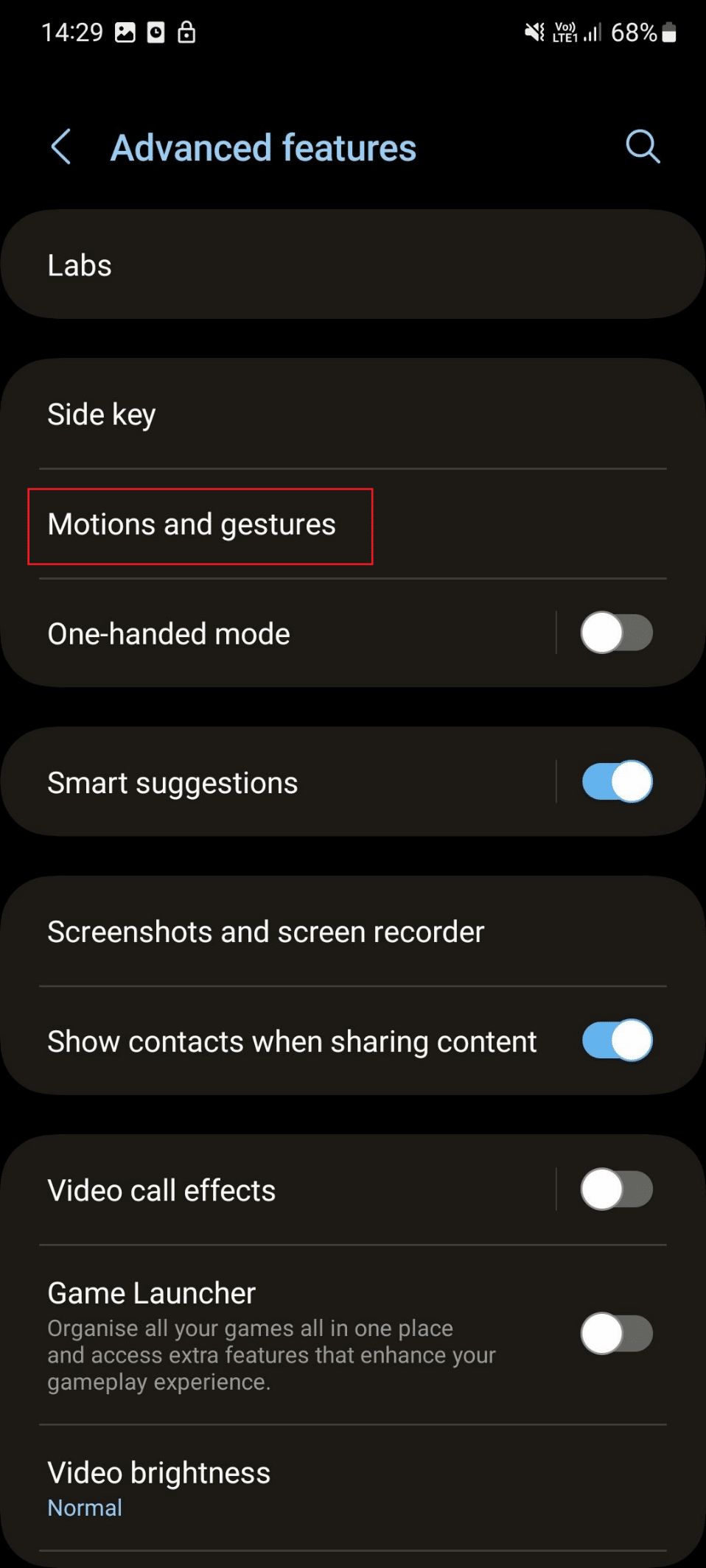
Task: Turn on Video call effects switch
Action: point(617,1189)
